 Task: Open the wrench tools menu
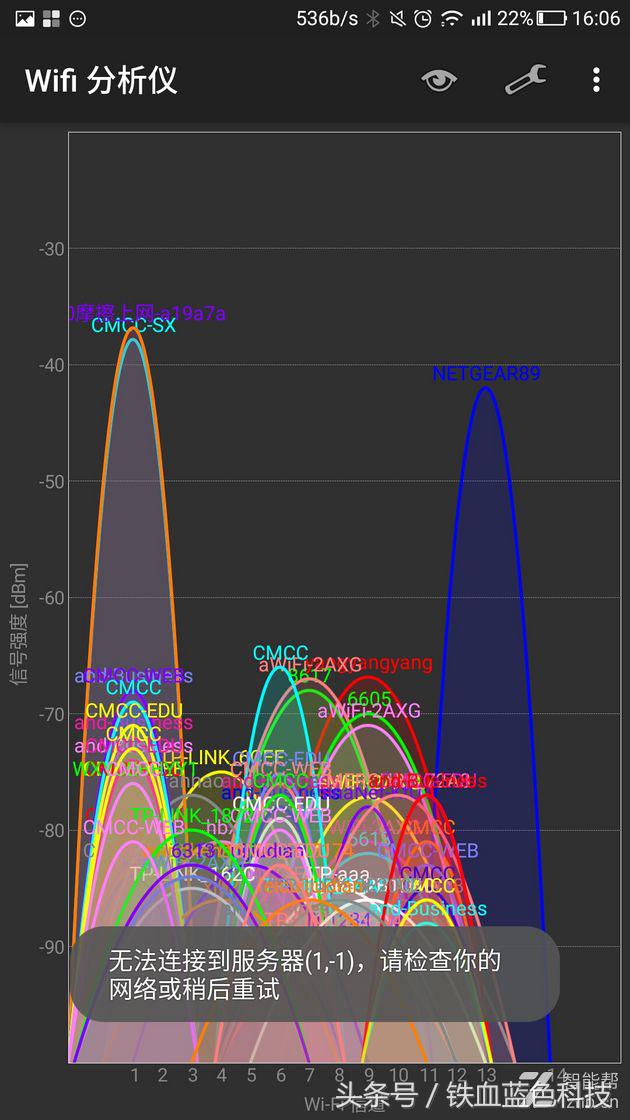524,80
